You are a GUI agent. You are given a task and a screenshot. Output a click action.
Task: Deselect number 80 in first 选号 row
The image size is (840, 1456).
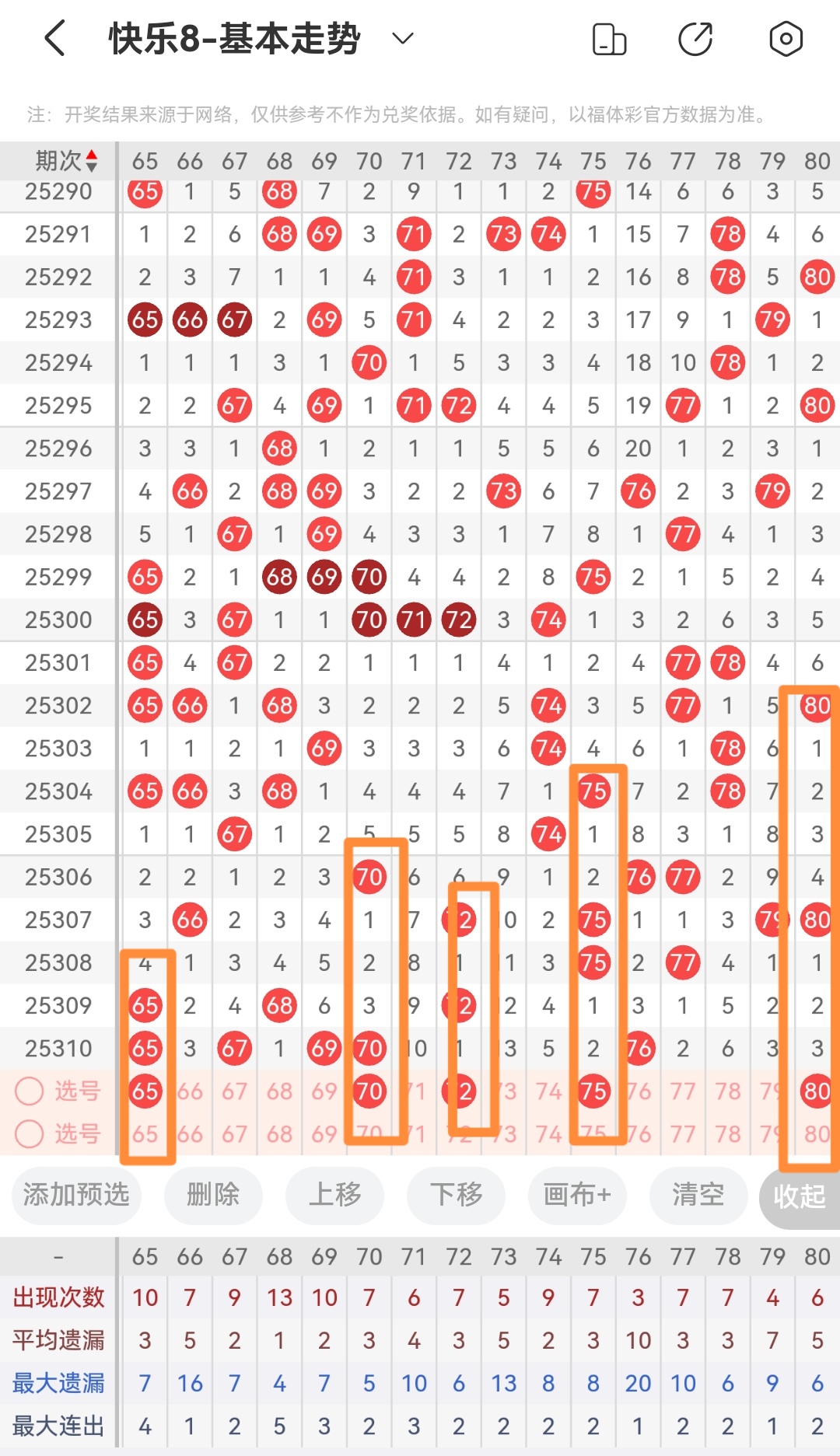(817, 1091)
